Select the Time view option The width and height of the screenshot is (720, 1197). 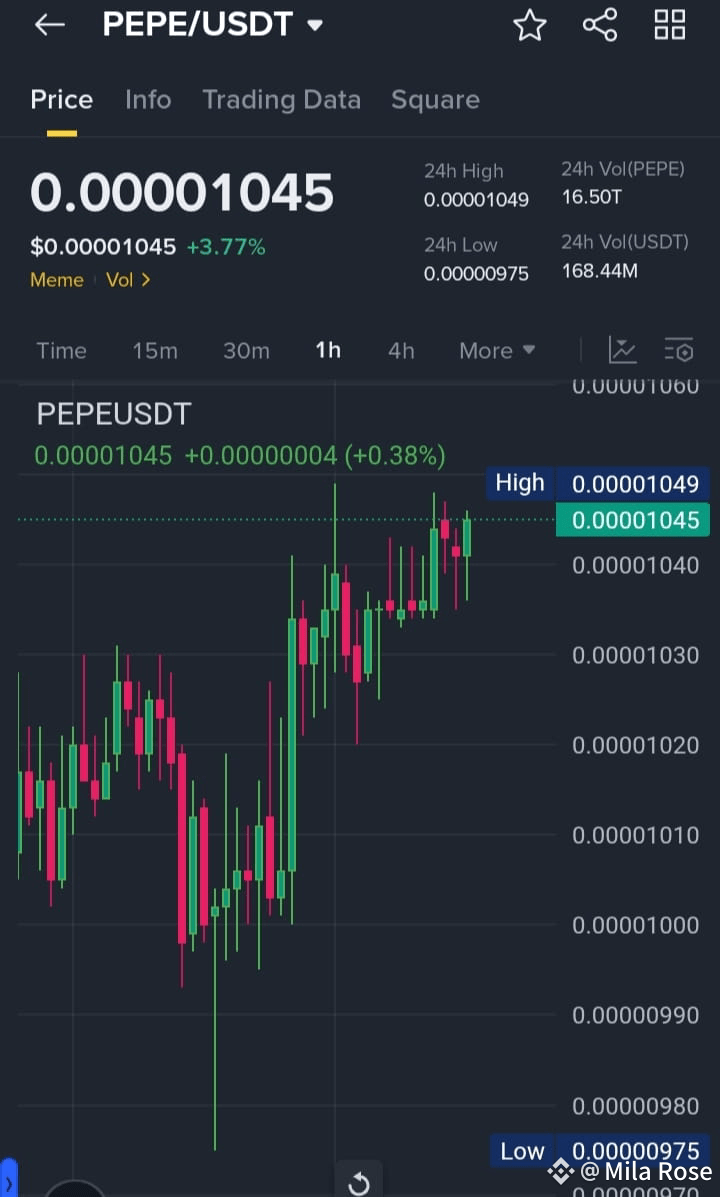(61, 350)
